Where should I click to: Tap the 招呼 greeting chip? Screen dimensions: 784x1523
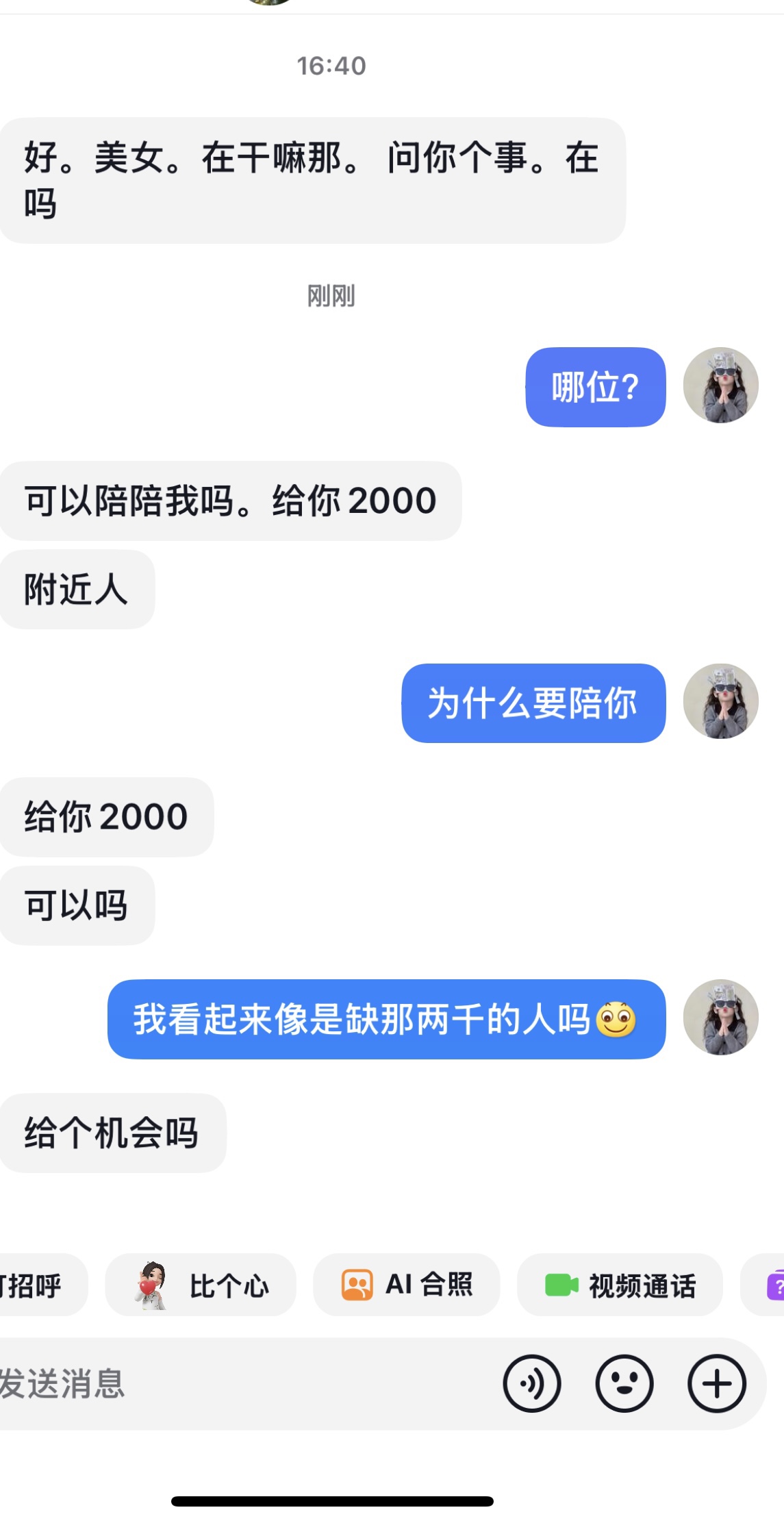(x=42, y=1285)
